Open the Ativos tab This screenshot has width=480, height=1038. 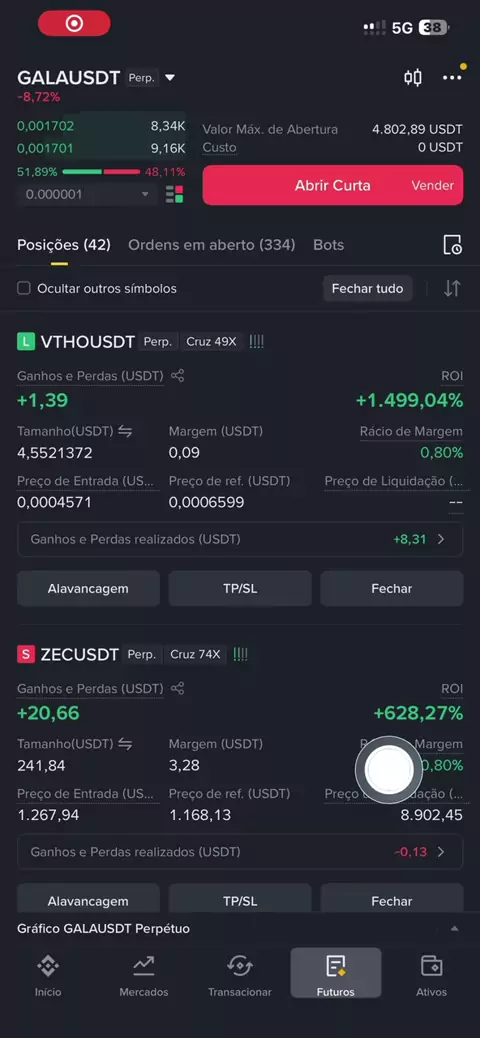[432, 976]
